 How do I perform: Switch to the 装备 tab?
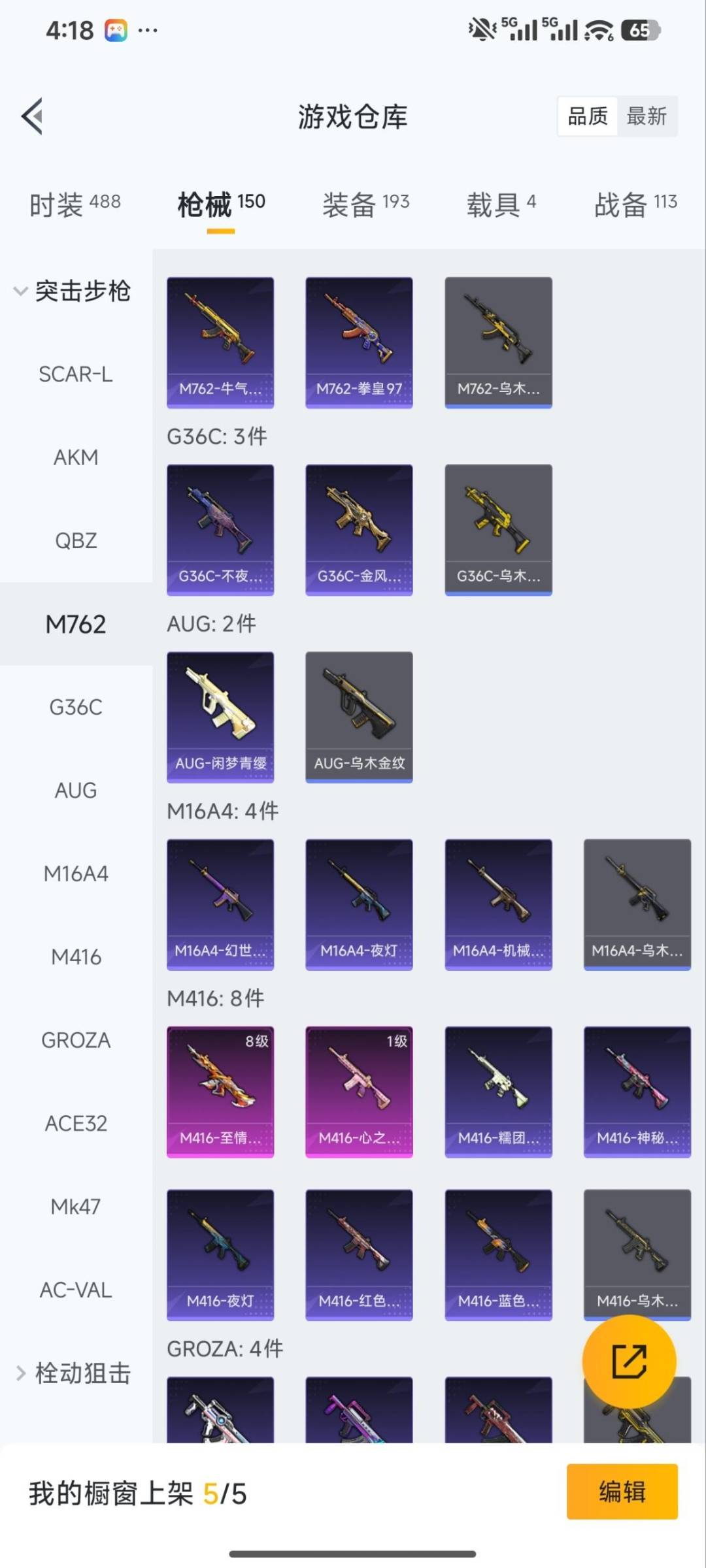pos(365,204)
